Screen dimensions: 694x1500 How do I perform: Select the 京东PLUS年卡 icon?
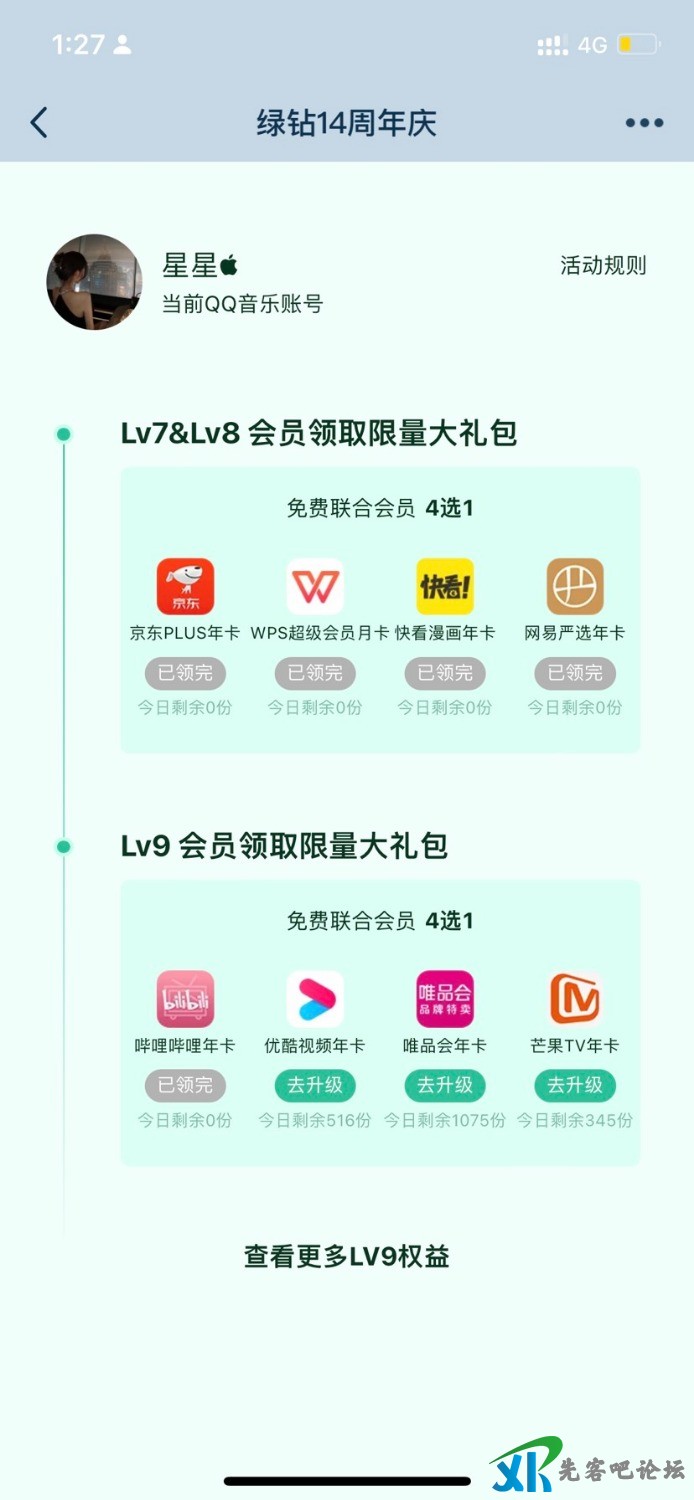click(x=185, y=587)
